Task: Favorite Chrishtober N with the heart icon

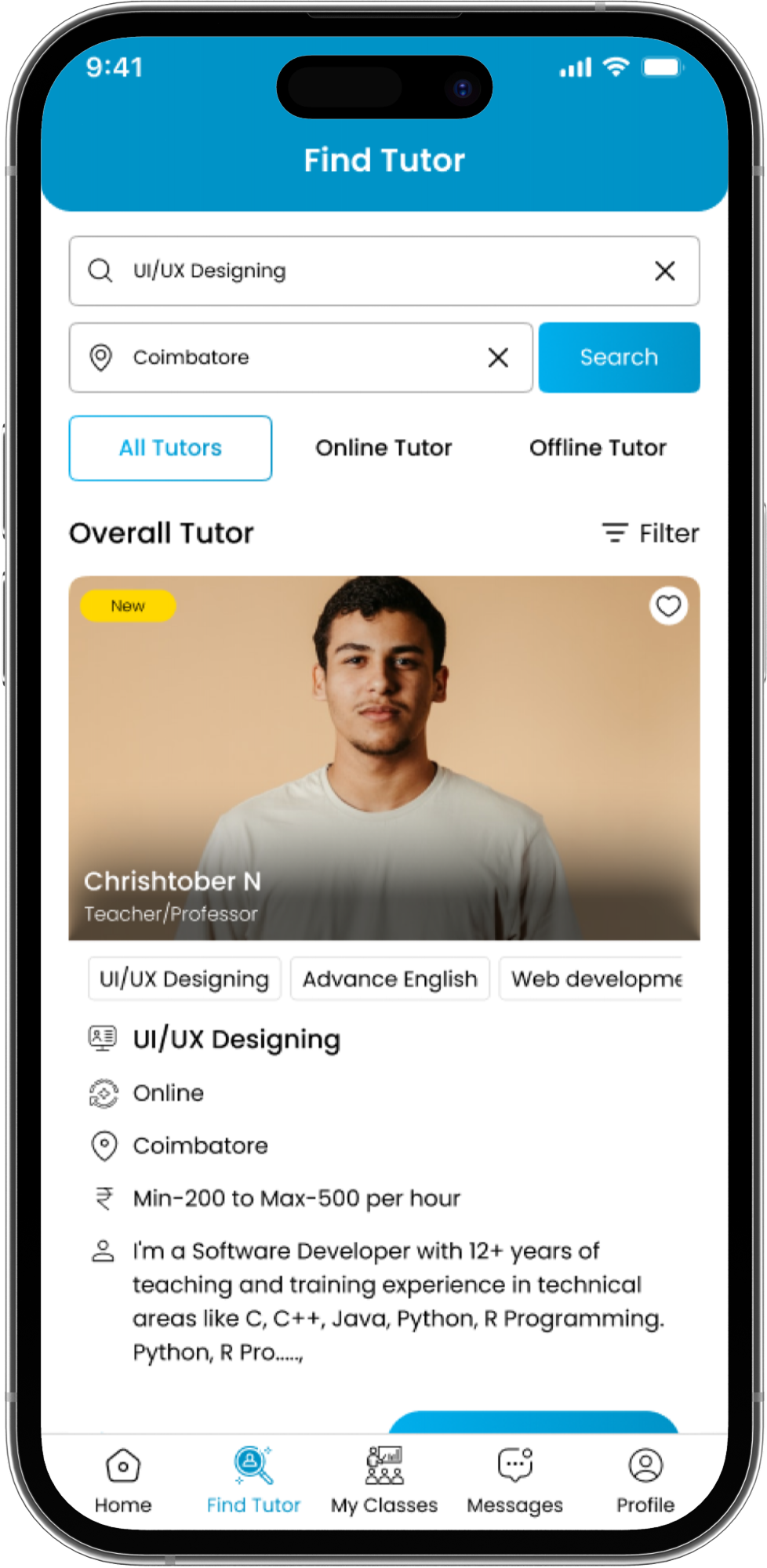Action: point(668,606)
